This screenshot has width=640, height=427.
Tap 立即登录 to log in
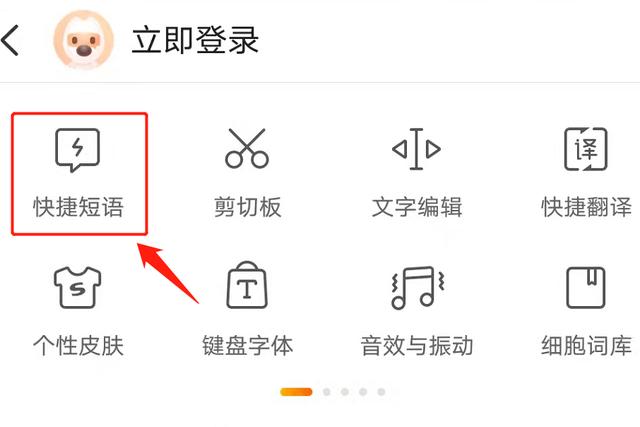point(195,41)
